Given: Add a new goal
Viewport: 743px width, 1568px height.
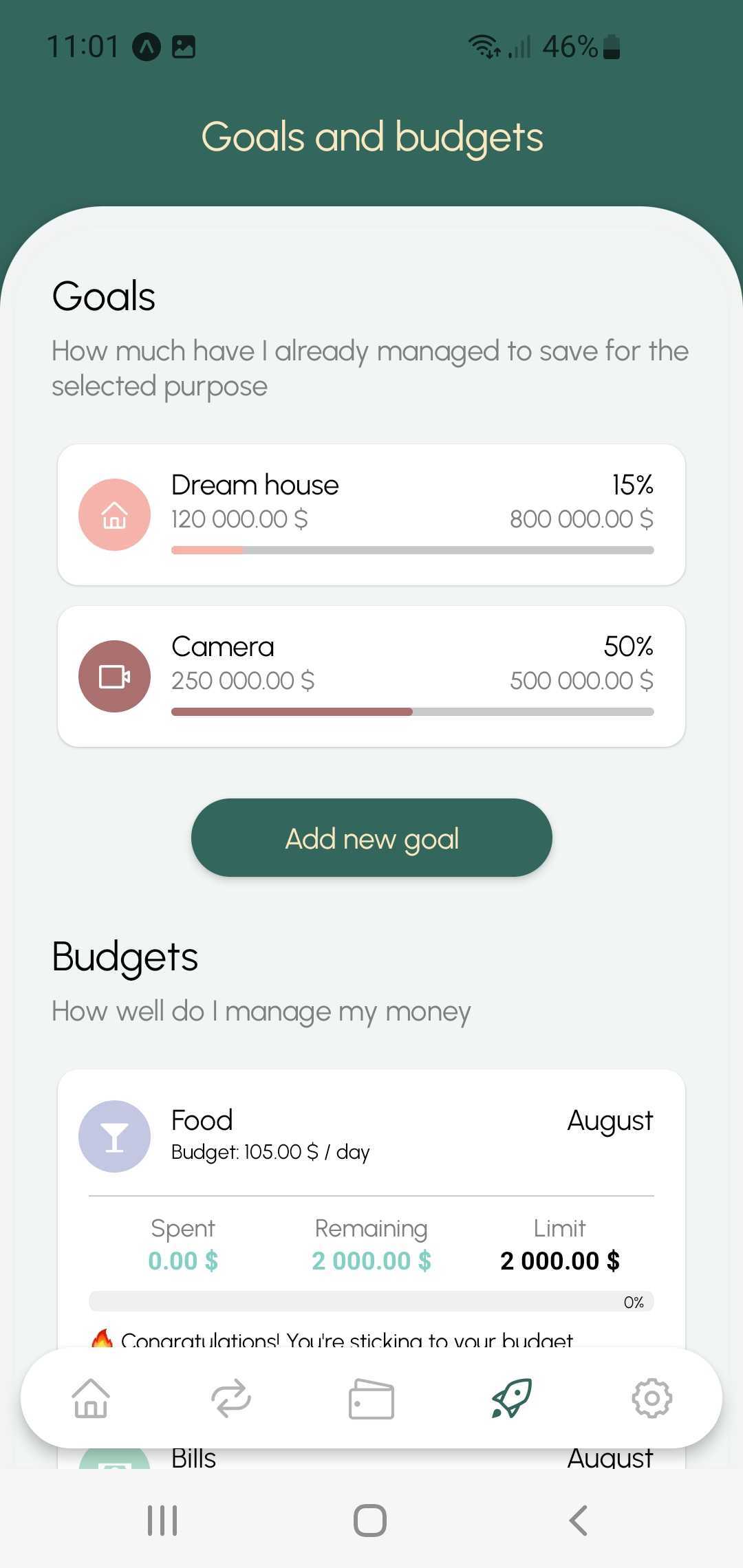Looking at the screenshot, I should pos(371,838).
